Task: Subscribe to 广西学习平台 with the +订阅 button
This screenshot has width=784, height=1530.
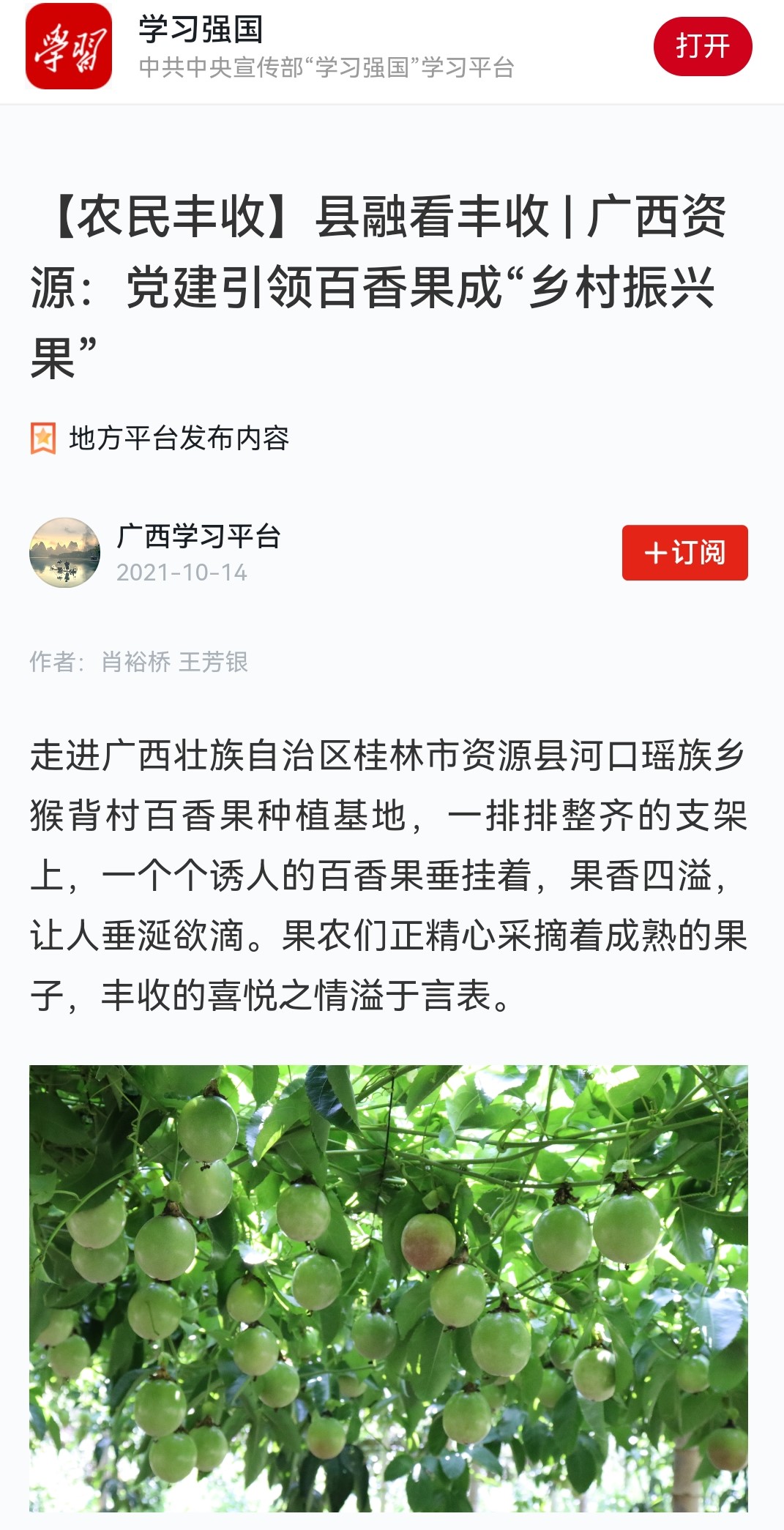Action: [684, 553]
